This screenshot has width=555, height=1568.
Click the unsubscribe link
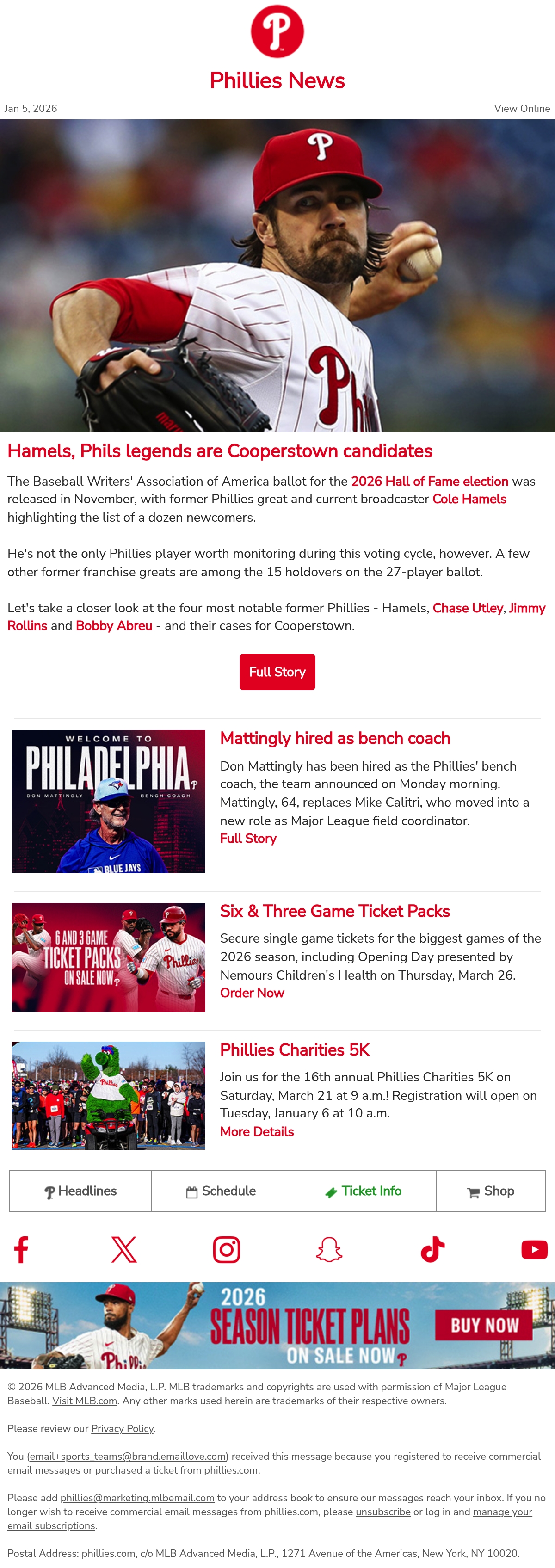tap(383, 1512)
